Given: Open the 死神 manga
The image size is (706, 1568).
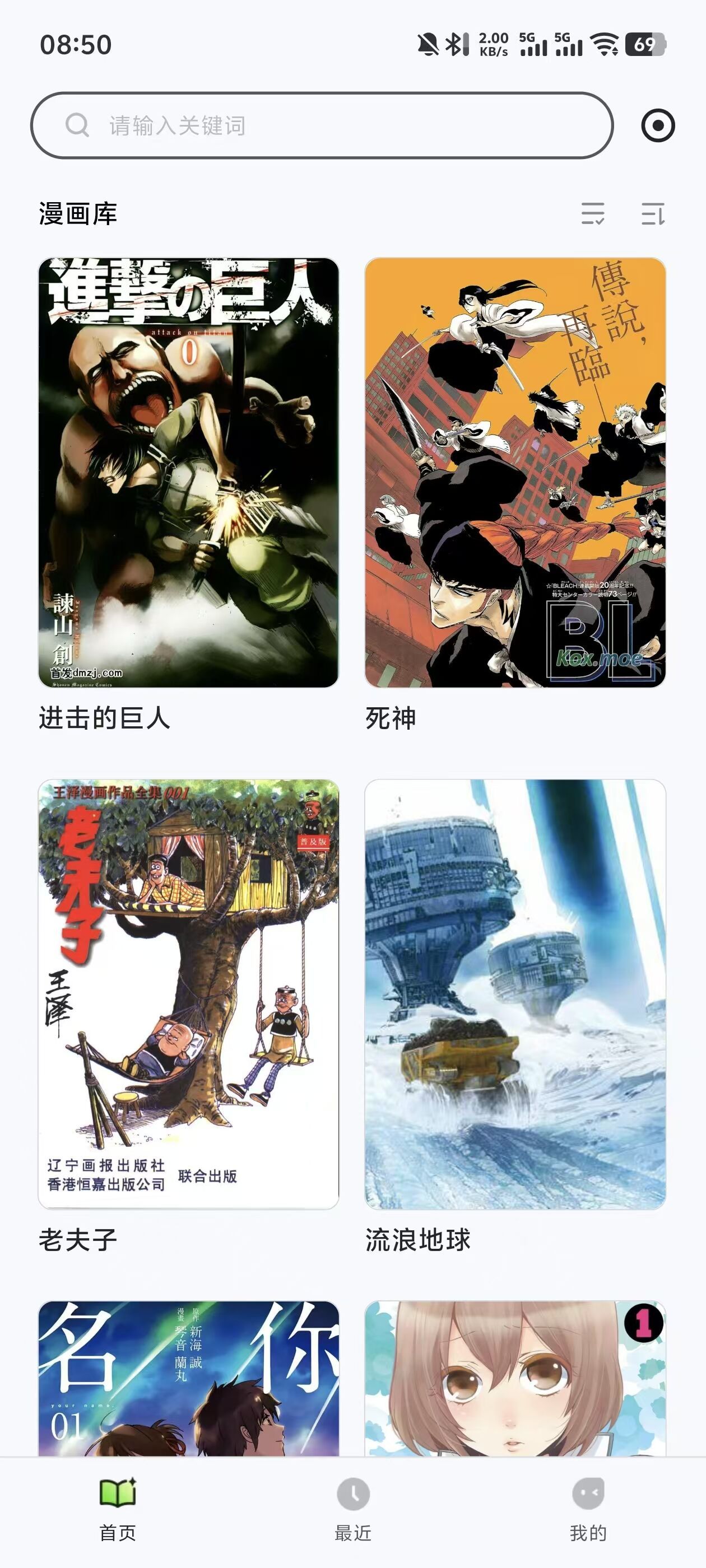Looking at the screenshot, I should (x=515, y=472).
